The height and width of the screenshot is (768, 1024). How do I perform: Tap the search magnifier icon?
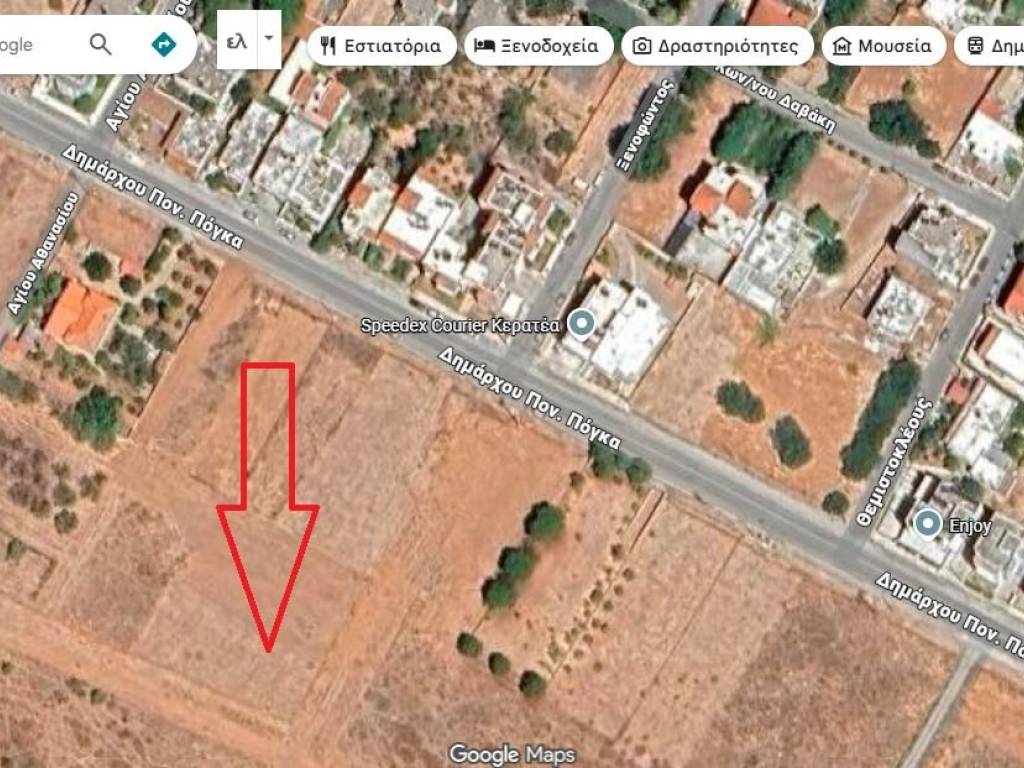101,44
